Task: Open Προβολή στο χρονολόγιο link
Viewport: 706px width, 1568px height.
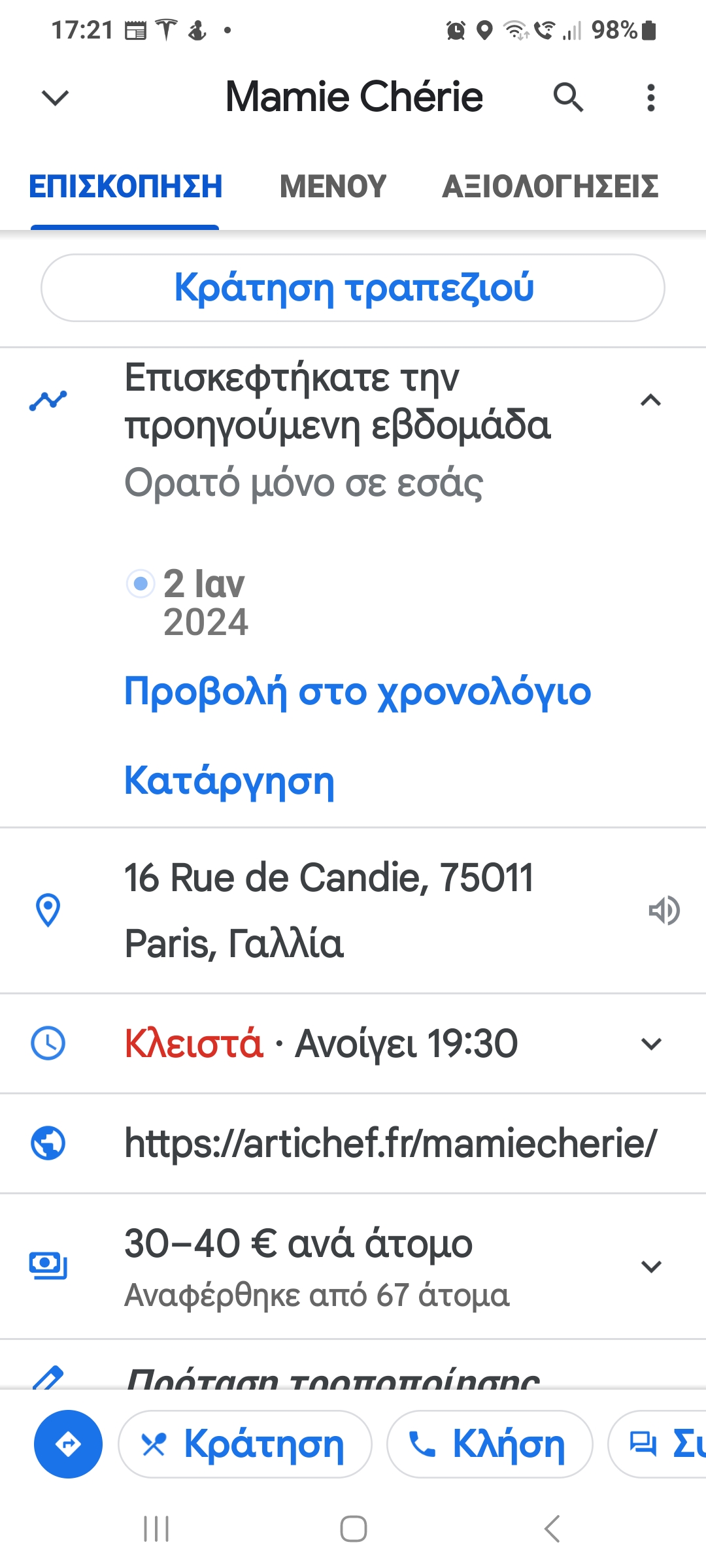Action: pos(358,692)
